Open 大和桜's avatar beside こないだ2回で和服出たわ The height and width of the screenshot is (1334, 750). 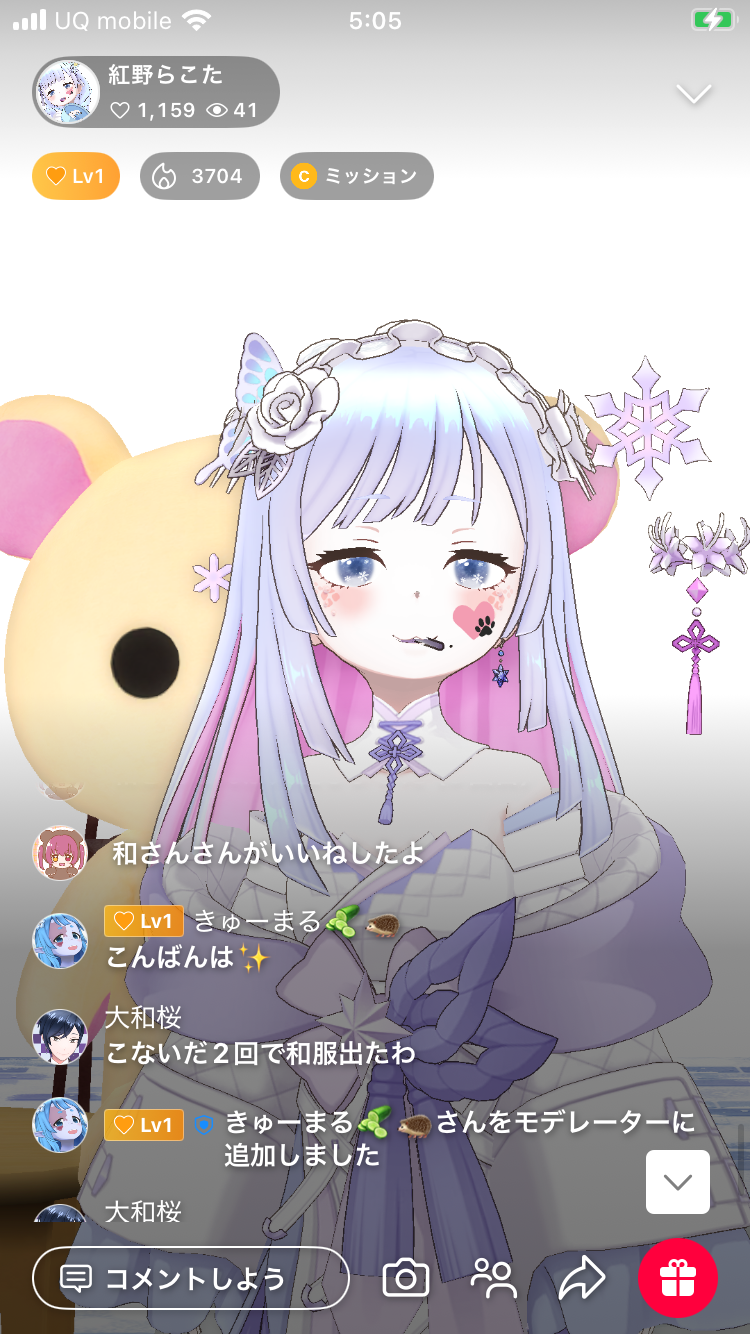[x=60, y=1036]
